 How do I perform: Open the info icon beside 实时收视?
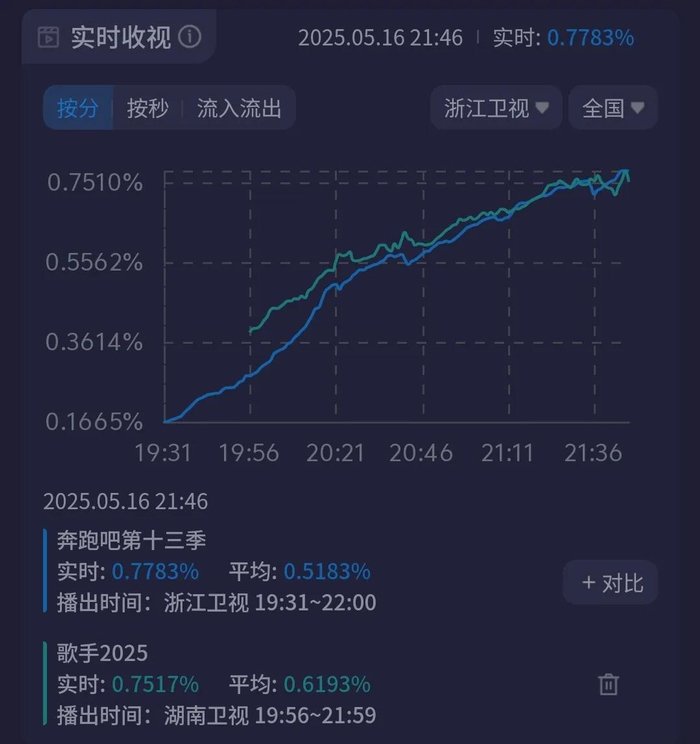pos(189,38)
